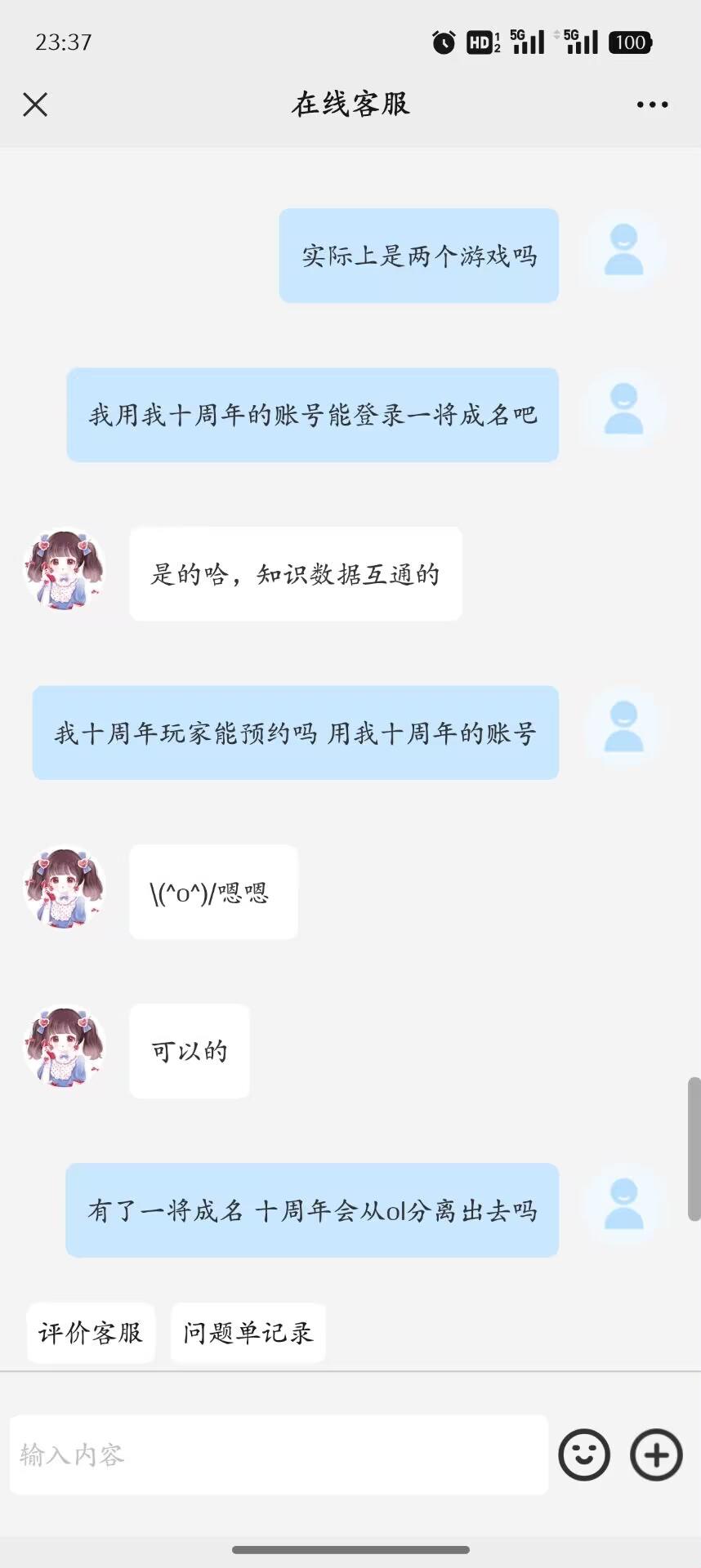This screenshot has height=1568, width=701.
Task: Select the \(^o^)/嗯嗯 reply bubble
Action: click(x=212, y=893)
